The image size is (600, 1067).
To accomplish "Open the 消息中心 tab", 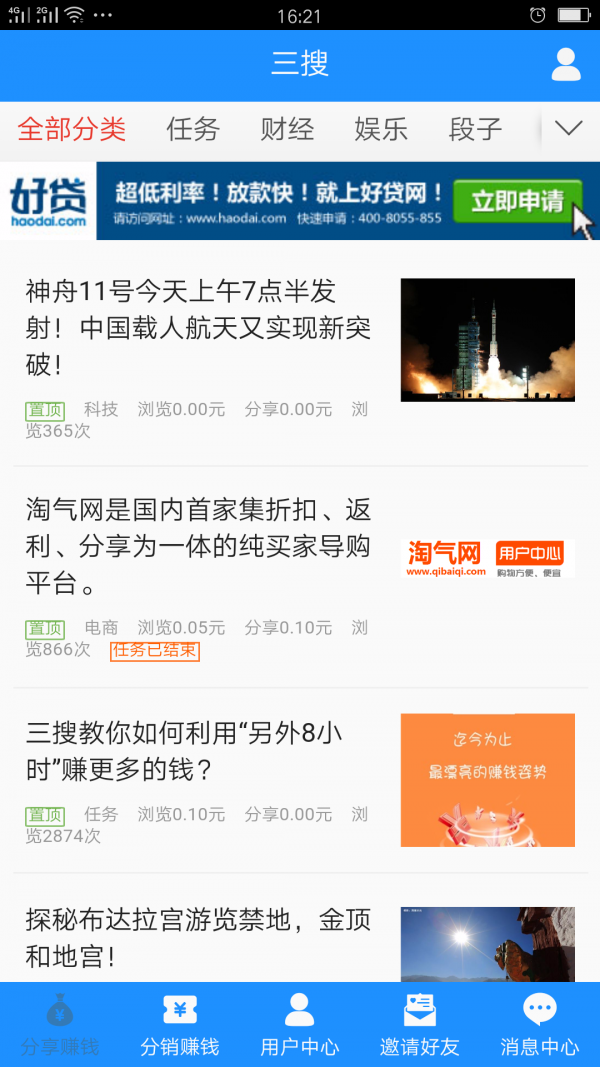I will (540, 1025).
